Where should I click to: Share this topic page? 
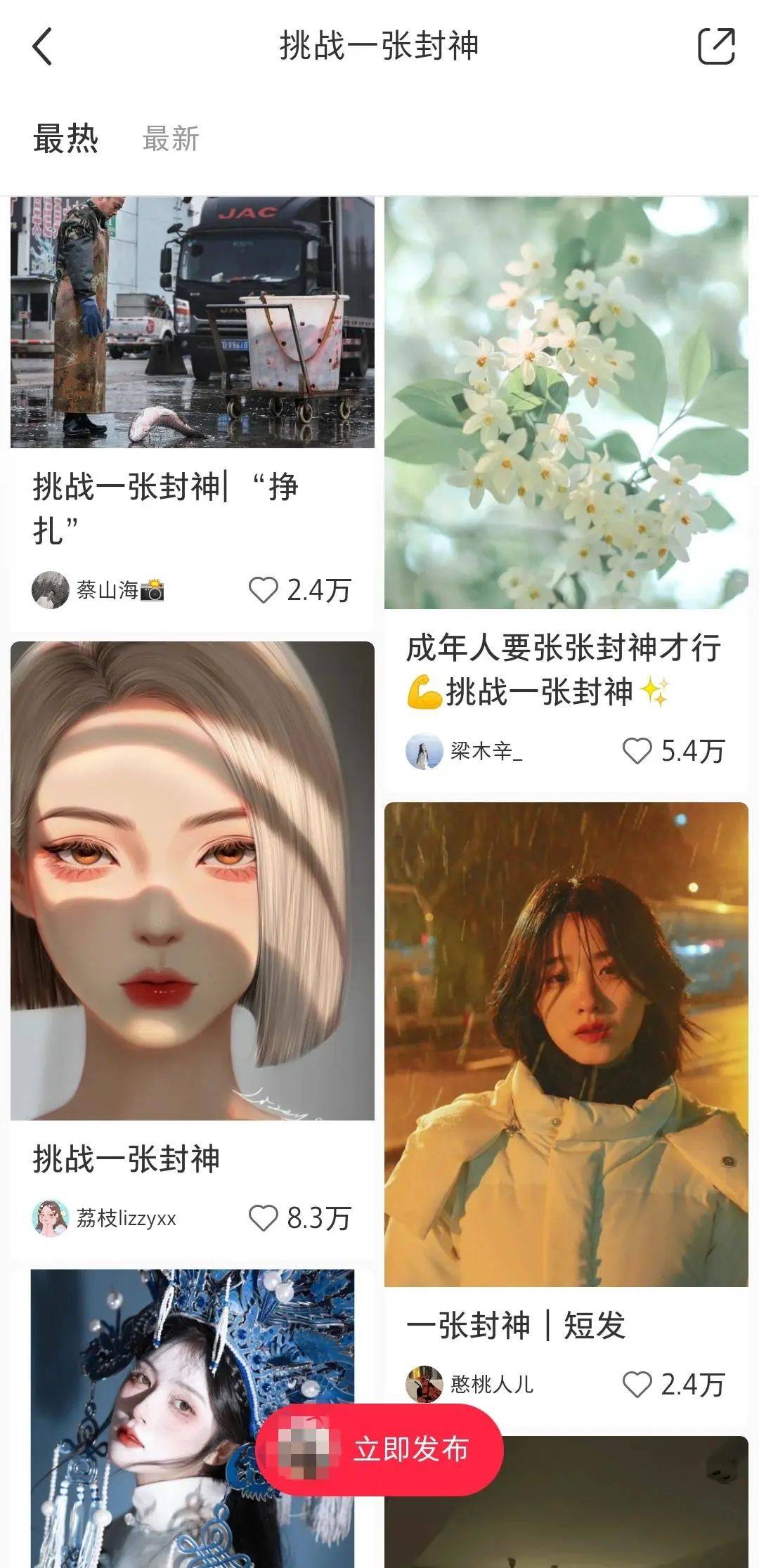pyautogui.click(x=715, y=47)
